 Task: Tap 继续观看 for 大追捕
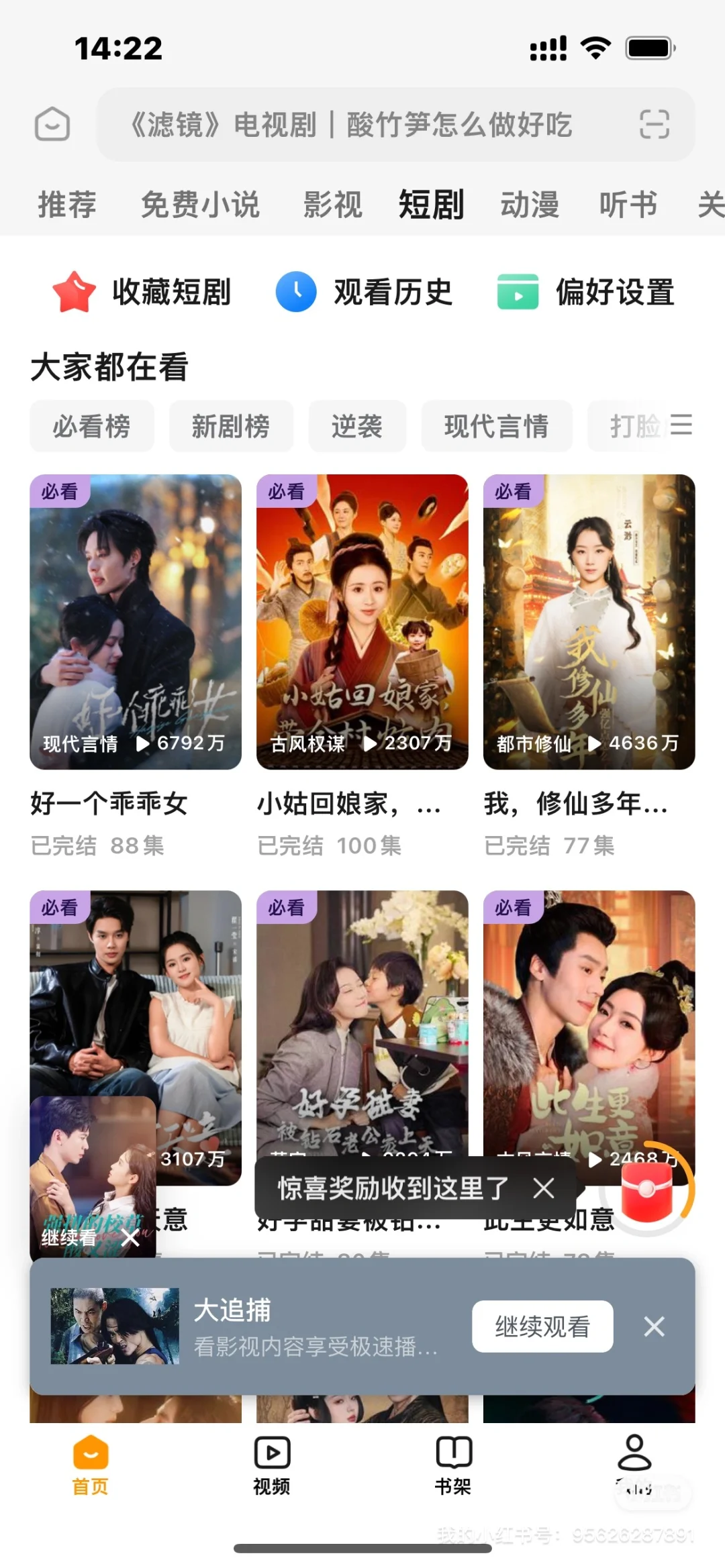point(542,1326)
